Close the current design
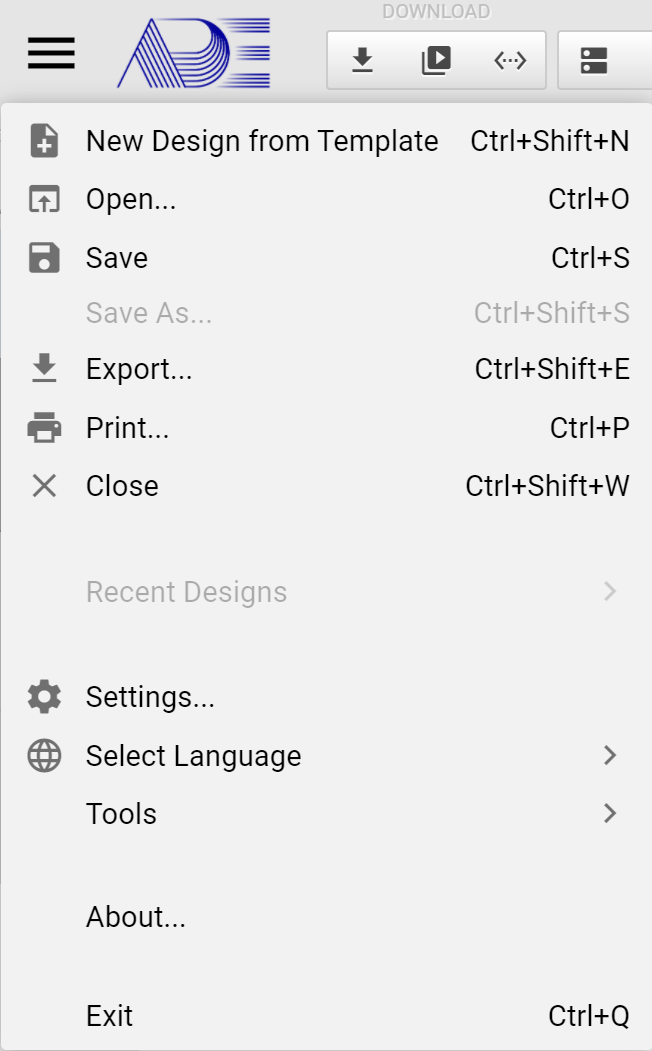The width and height of the screenshot is (652, 1051). tap(326, 486)
